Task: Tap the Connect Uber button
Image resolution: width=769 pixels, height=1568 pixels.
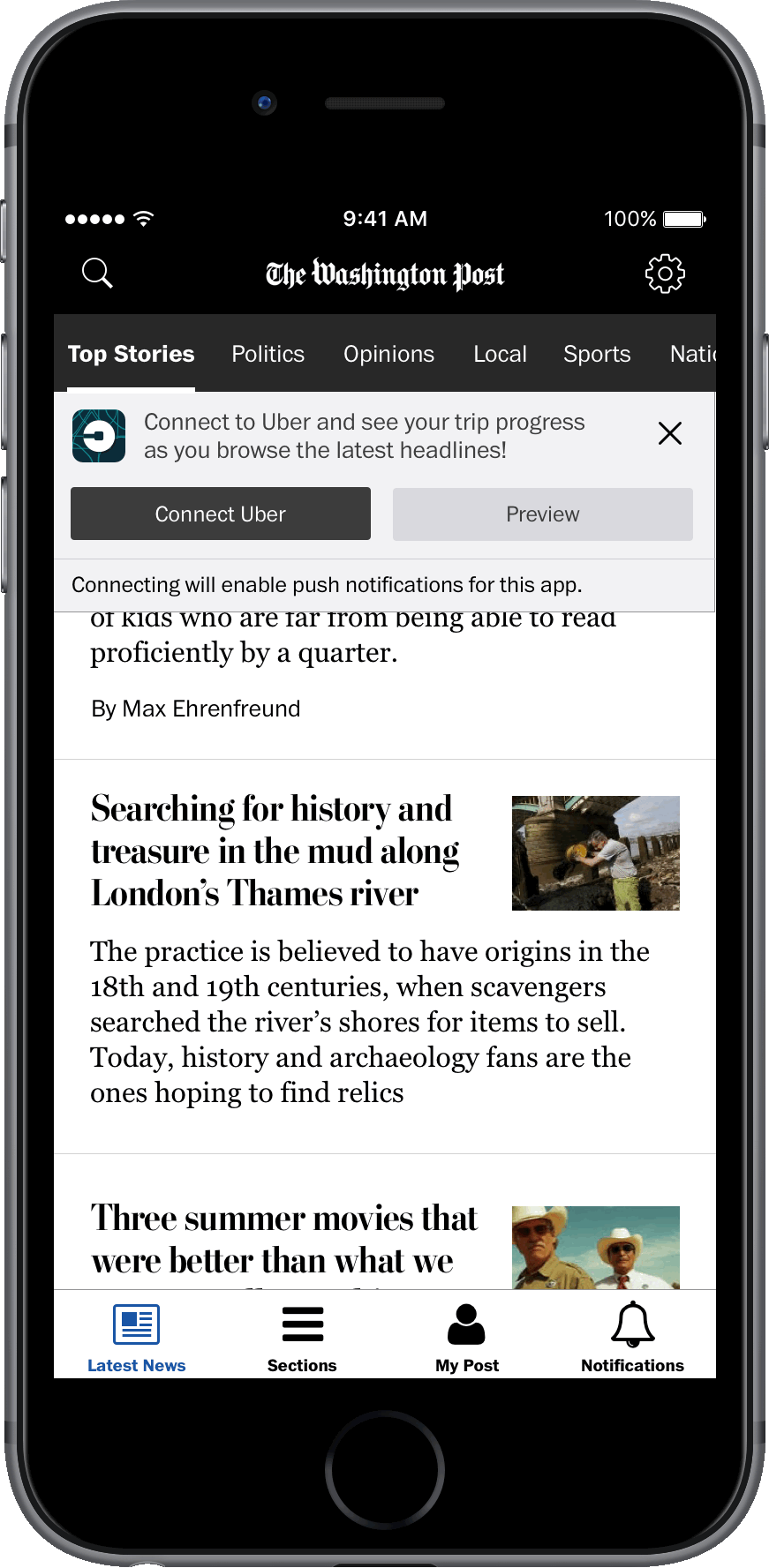Action: click(221, 514)
